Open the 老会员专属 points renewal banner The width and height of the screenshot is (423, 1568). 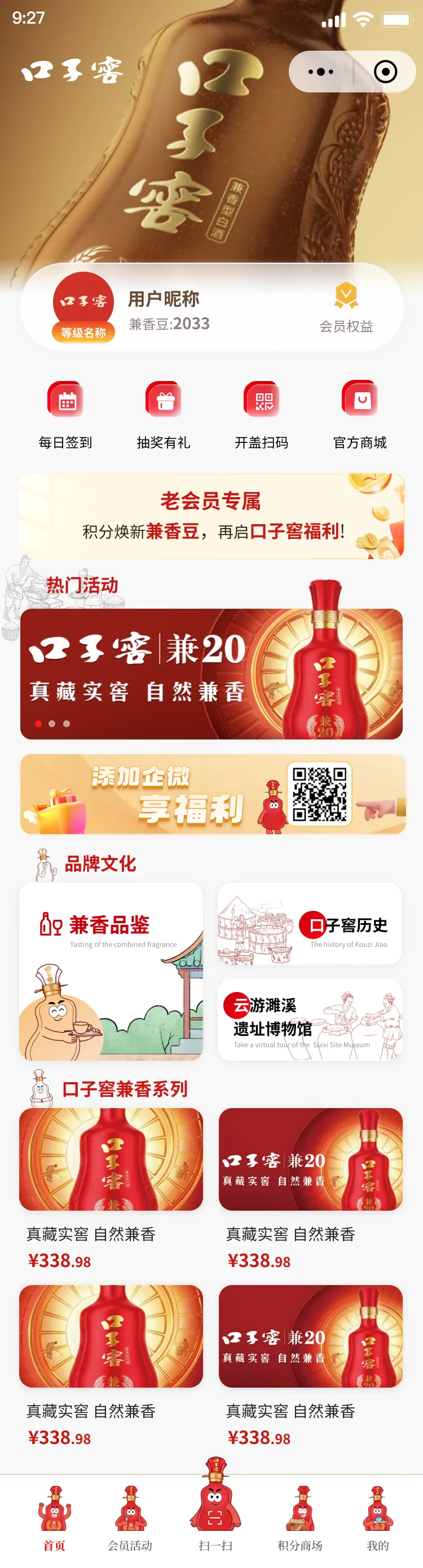coord(211,516)
